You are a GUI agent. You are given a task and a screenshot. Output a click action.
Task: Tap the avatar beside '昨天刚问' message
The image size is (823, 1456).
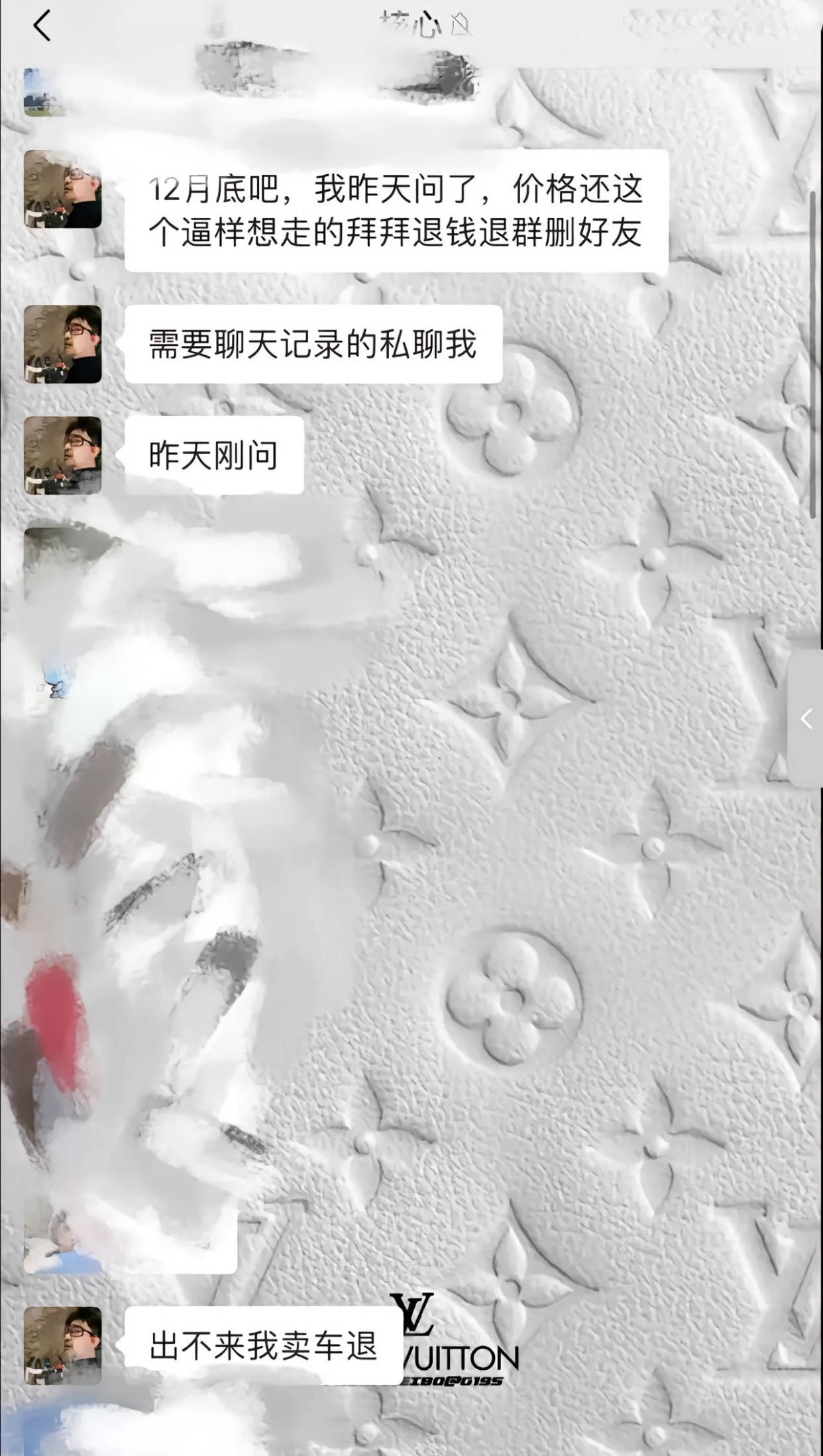(63, 455)
